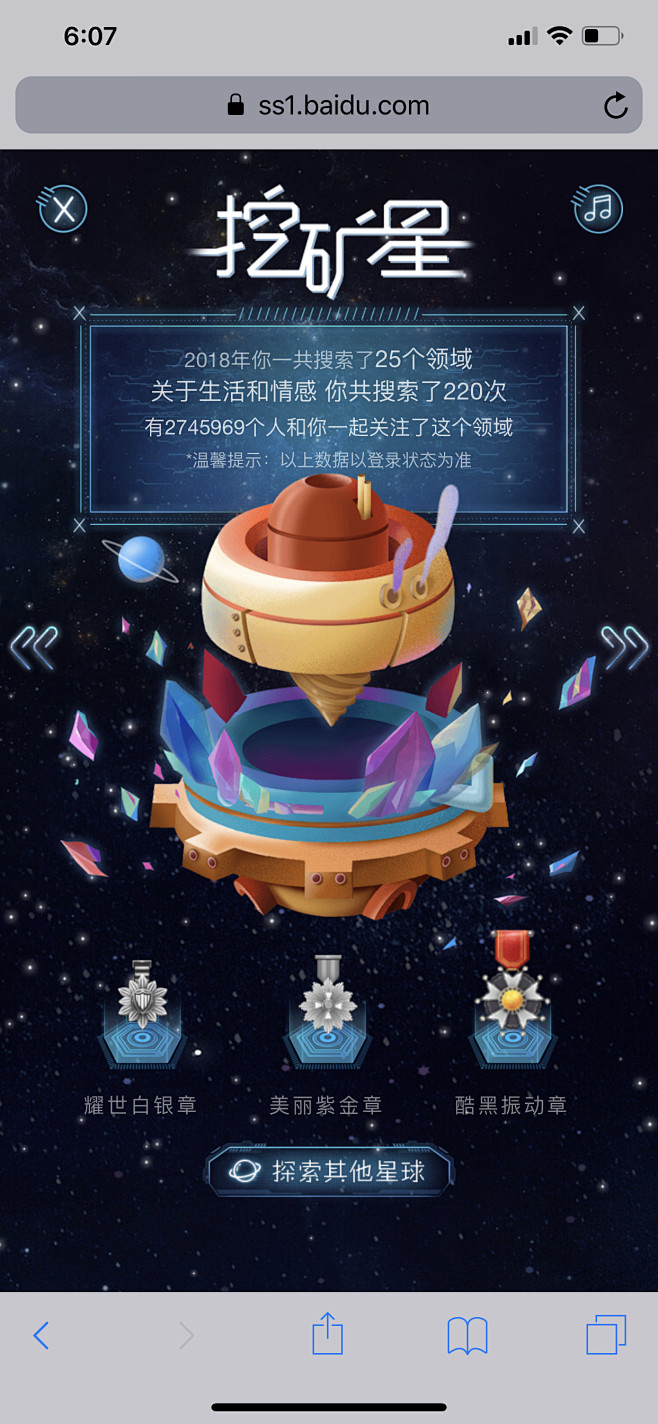Close the mining planet page
658x1424 pixels.
(62, 208)
